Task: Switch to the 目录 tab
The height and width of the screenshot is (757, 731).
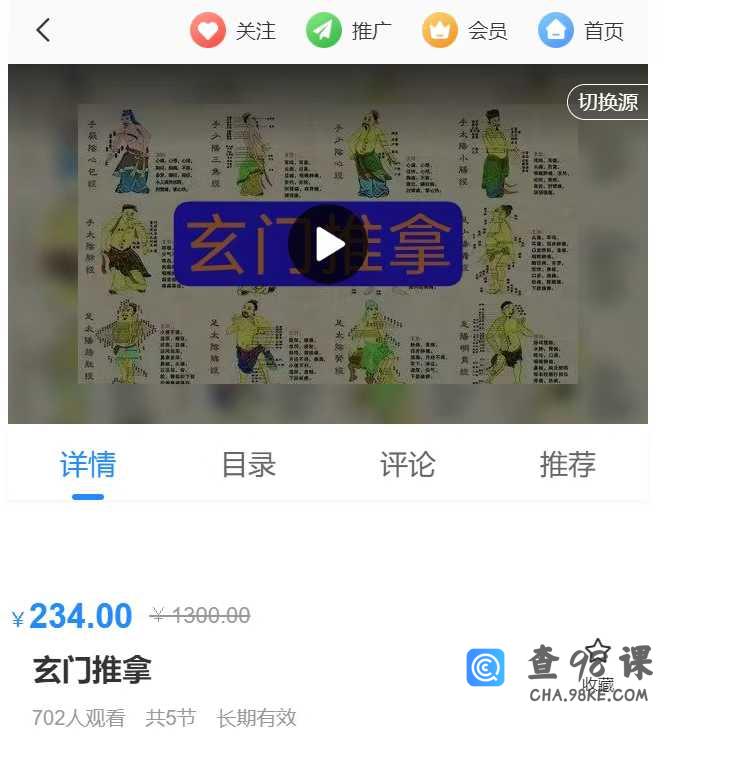Action: coord(248,464)
